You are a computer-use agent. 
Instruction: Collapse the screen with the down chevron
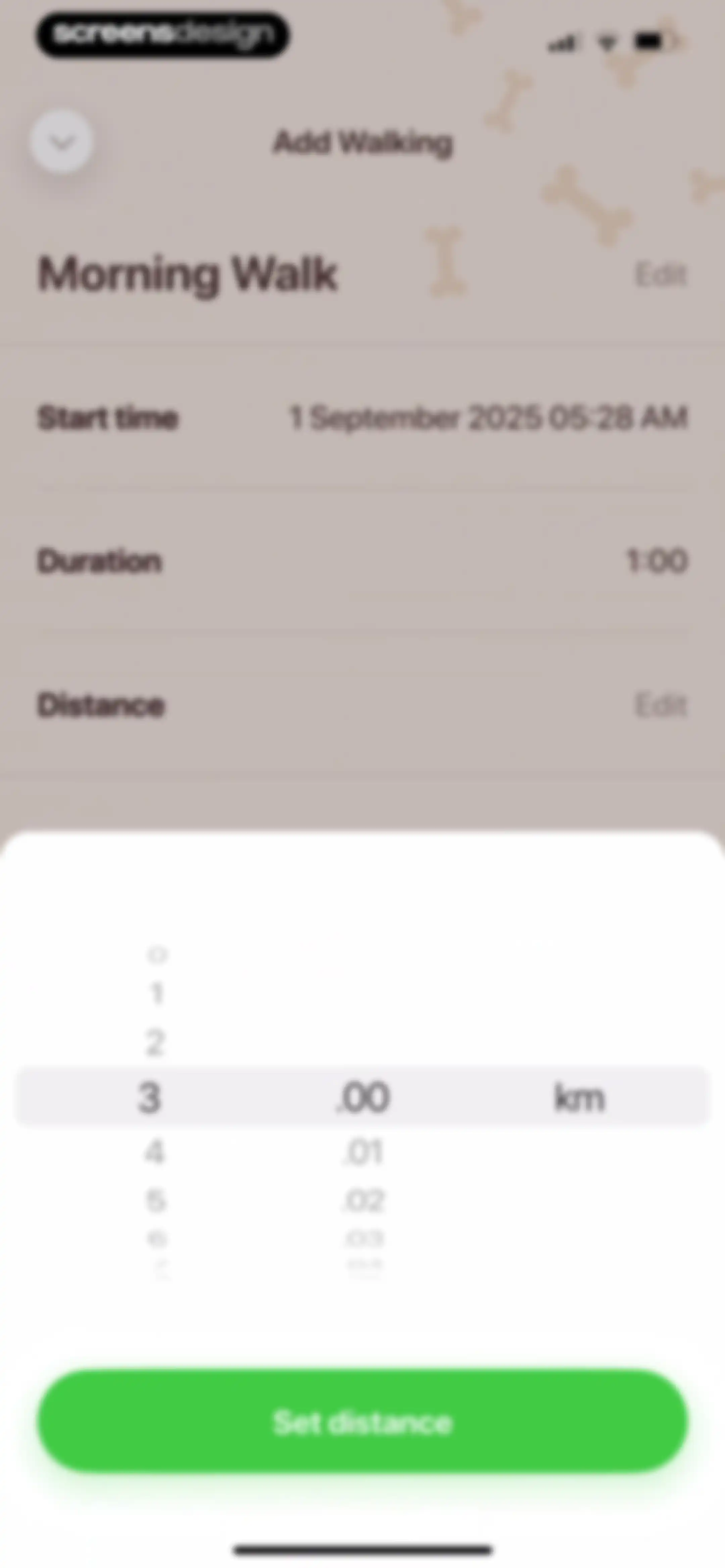click(61, 142)
